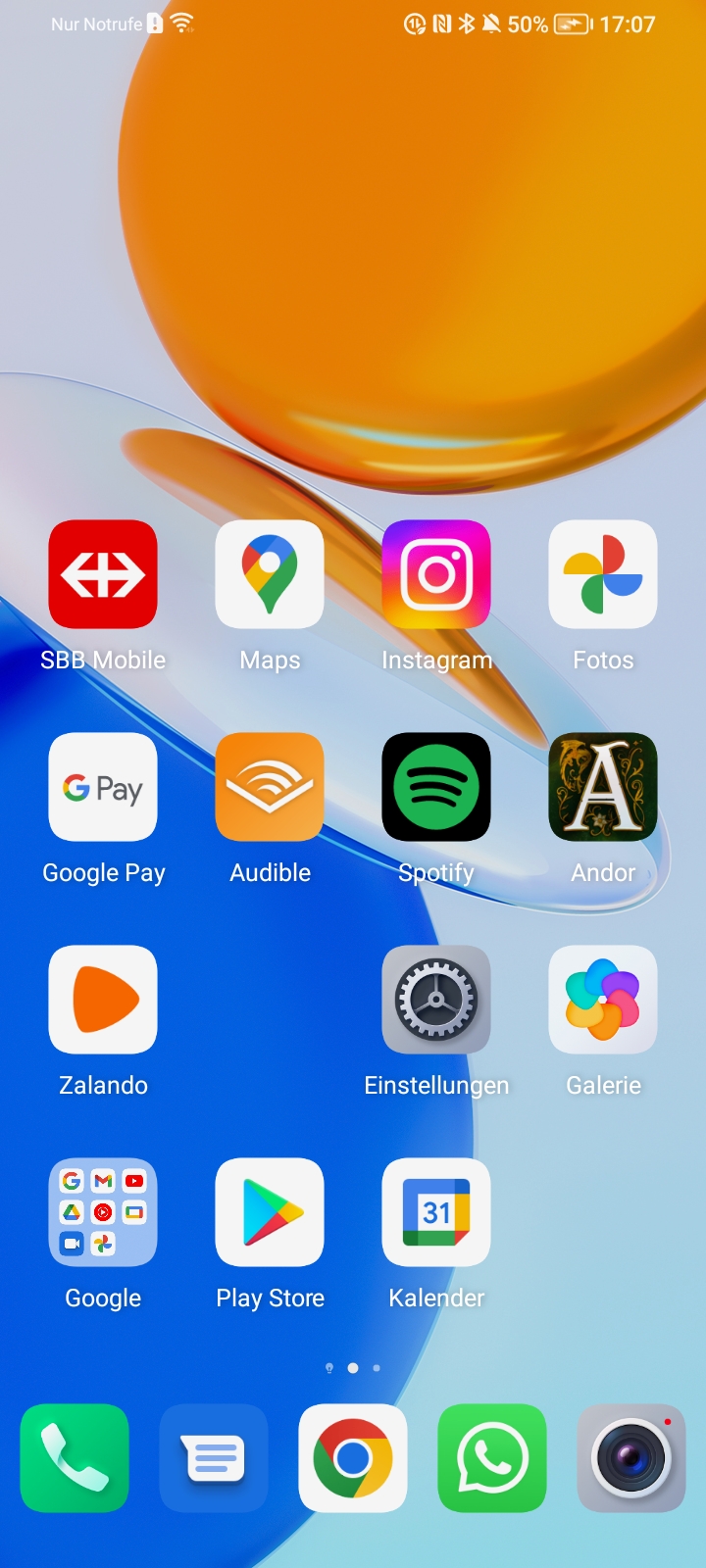Open the Galerie app
The width and height of the screenshot is (706, 1568).
(x=603, y=1000)
